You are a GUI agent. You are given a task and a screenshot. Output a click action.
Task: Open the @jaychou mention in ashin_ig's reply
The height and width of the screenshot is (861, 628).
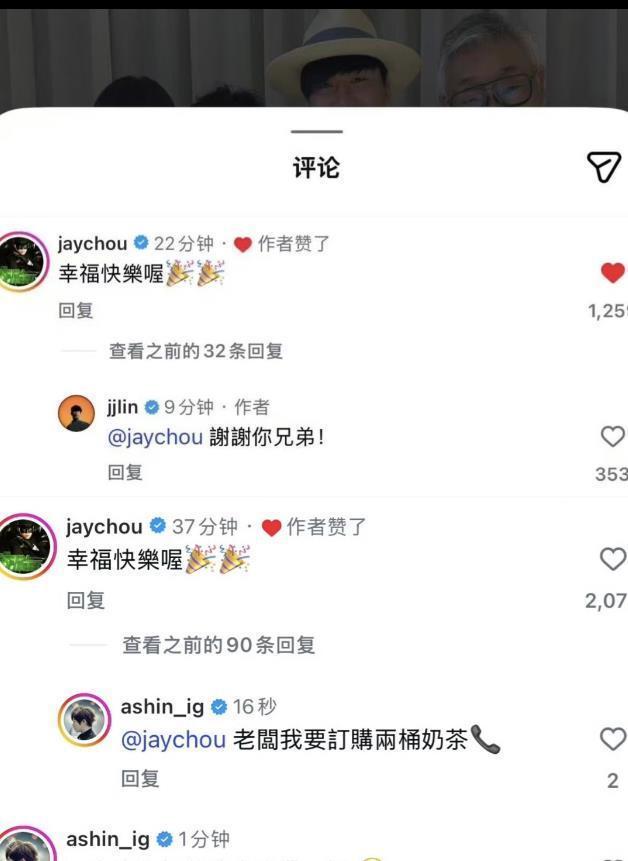pyautogui.click(x=173, y=741)
